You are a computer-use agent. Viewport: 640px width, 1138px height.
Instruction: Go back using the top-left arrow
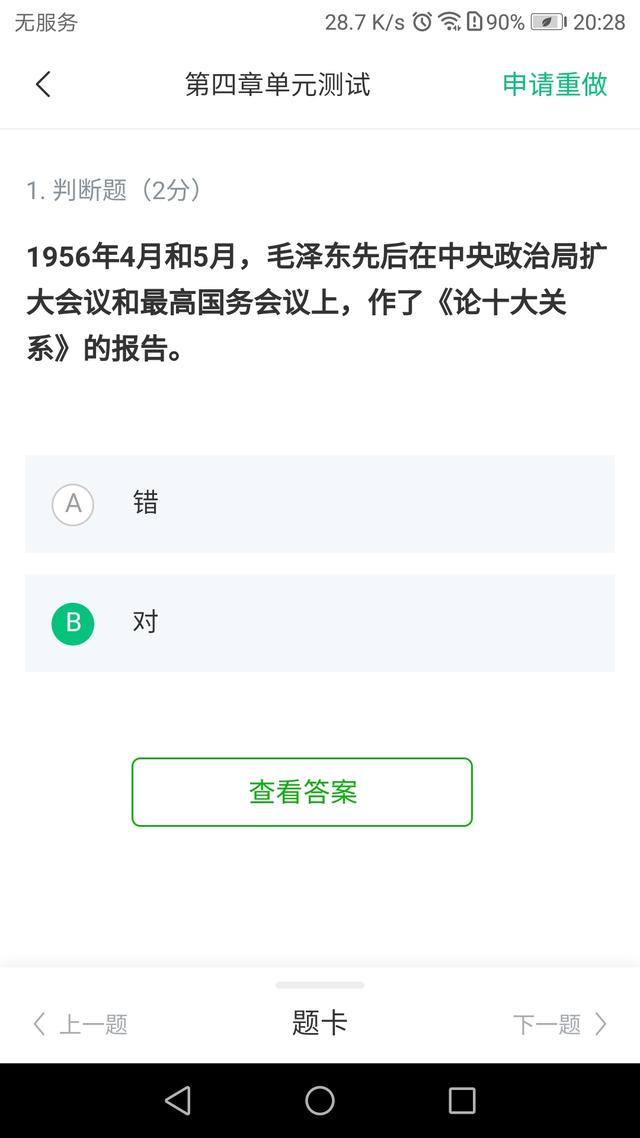click(x=44, y=84)
